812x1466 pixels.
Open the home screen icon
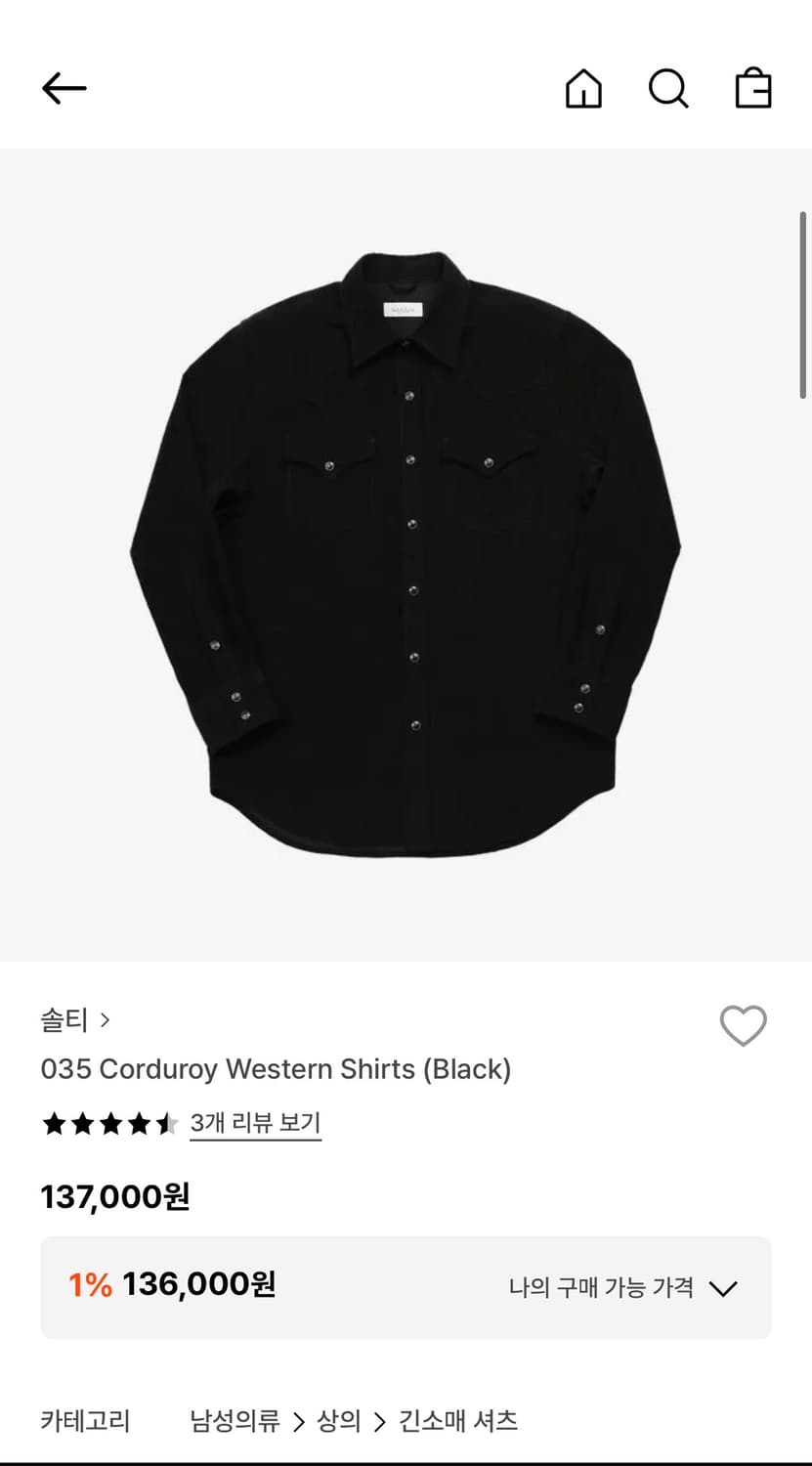[583, 89]
